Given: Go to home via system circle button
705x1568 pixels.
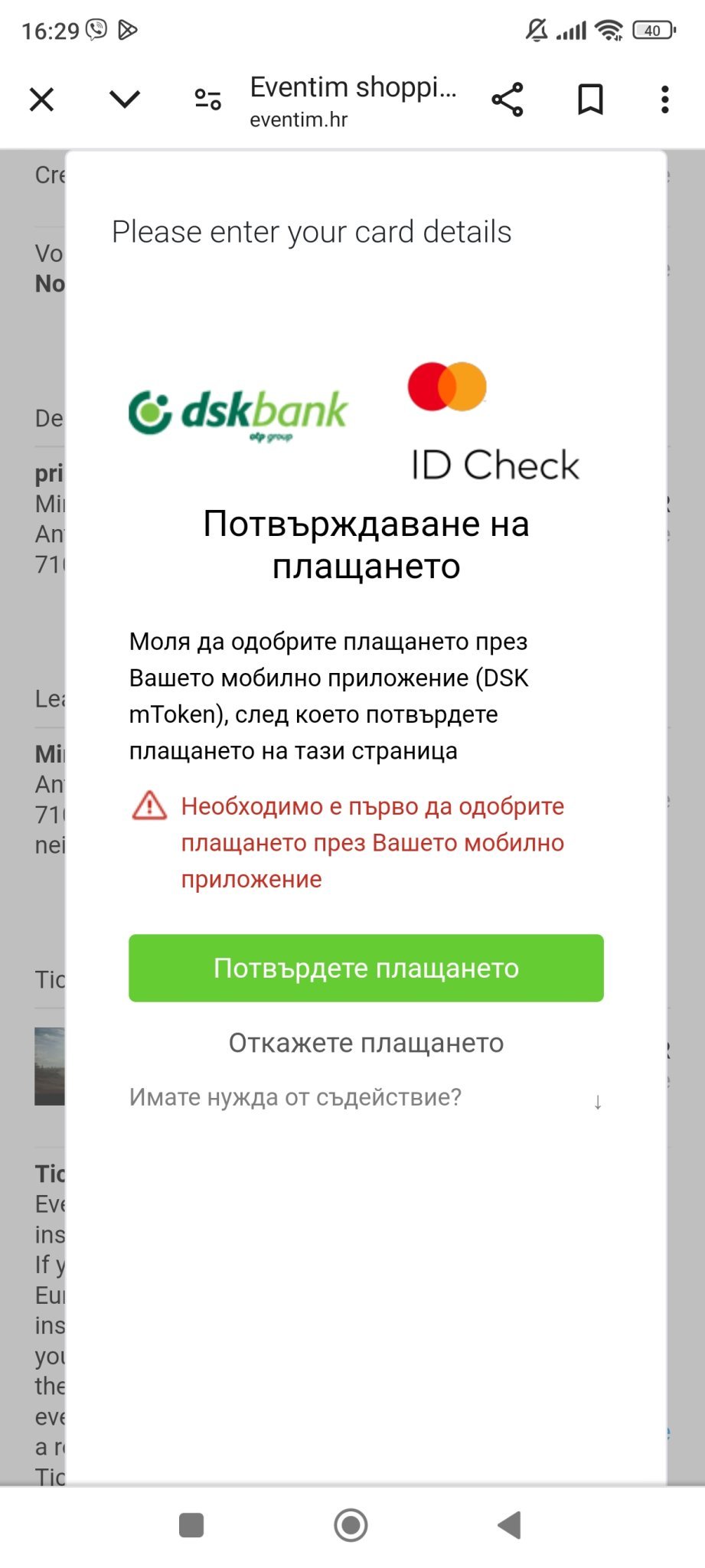Looking at the screenshot, I should [351, 1524].
